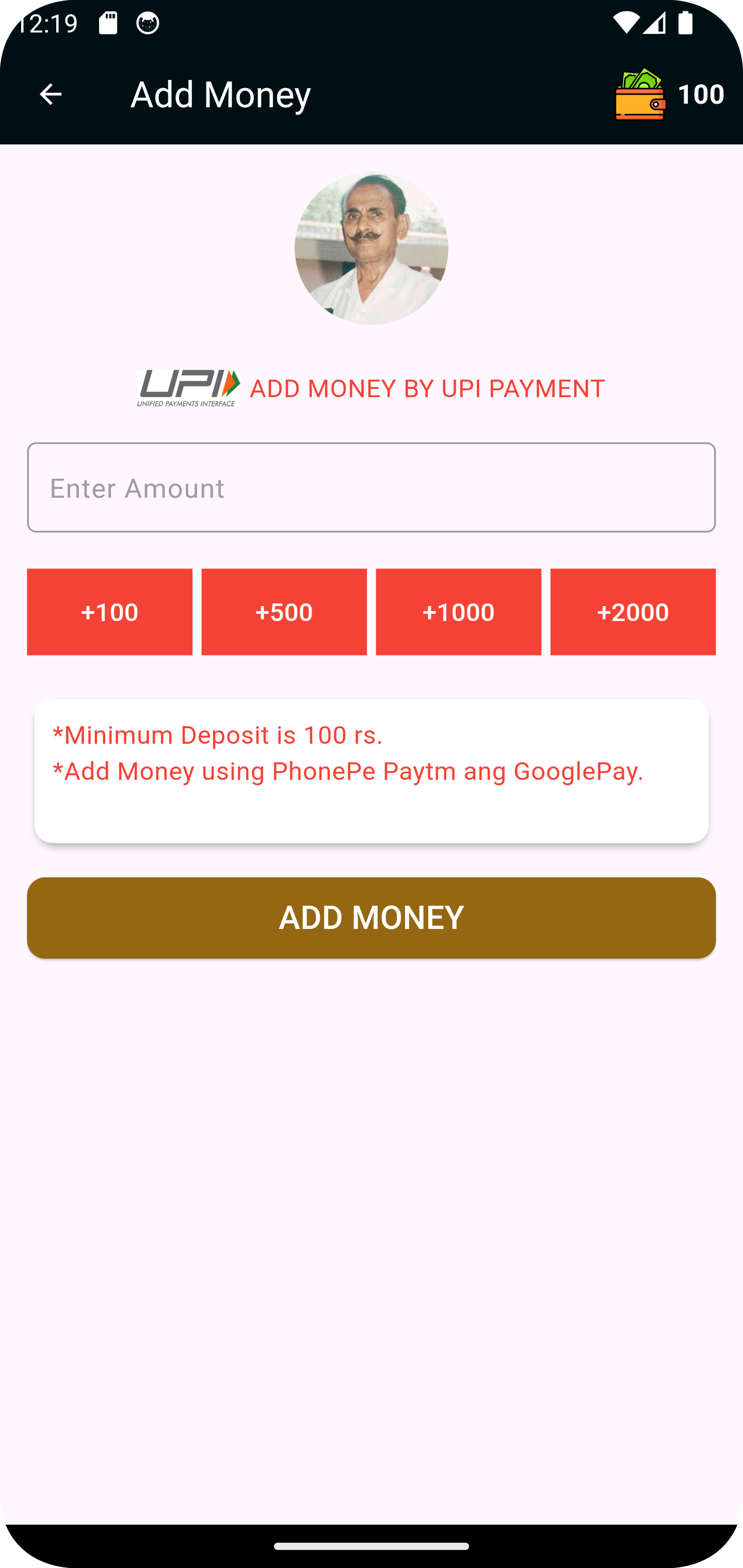Screen dimensions: 743x1568
Task: Click the UPI payments logo
Action: tap(189, 388)
